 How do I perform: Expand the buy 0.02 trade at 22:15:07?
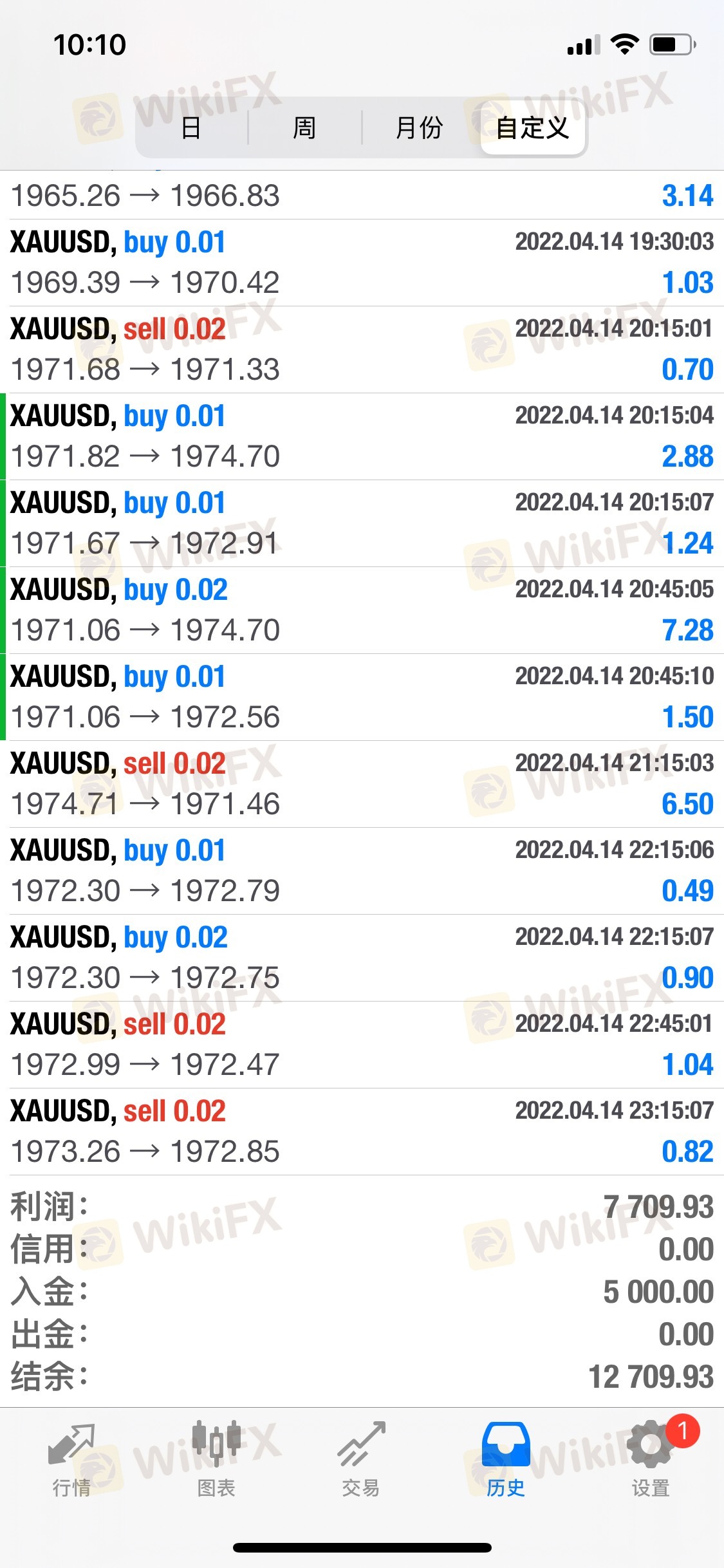362,958
